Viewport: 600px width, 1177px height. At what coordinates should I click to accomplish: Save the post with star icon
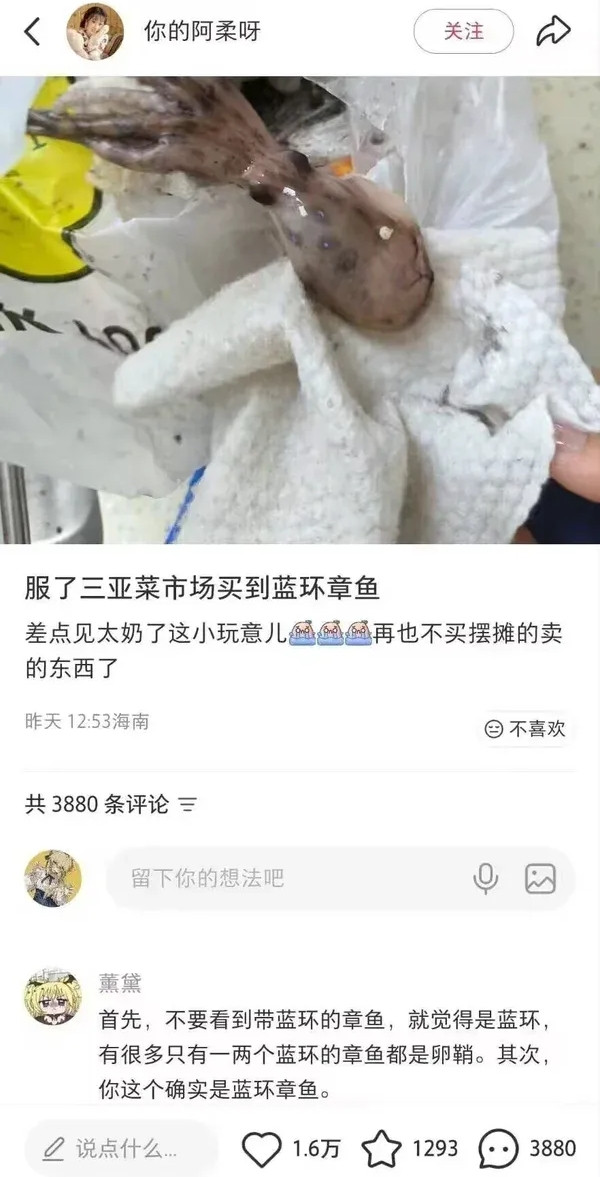coord(381,1149)
